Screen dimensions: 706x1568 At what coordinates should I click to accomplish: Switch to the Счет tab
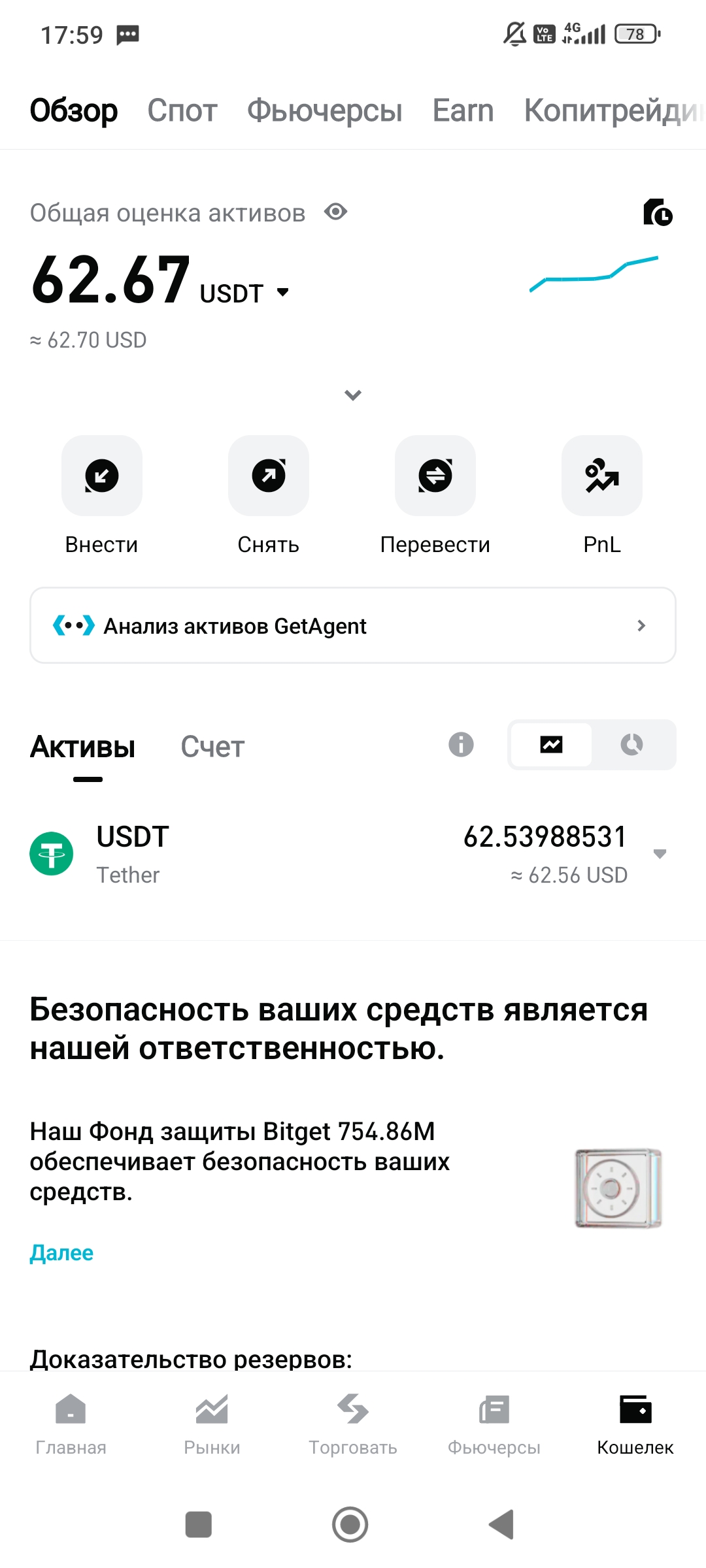pyautogui.click(x=212, y=747)
